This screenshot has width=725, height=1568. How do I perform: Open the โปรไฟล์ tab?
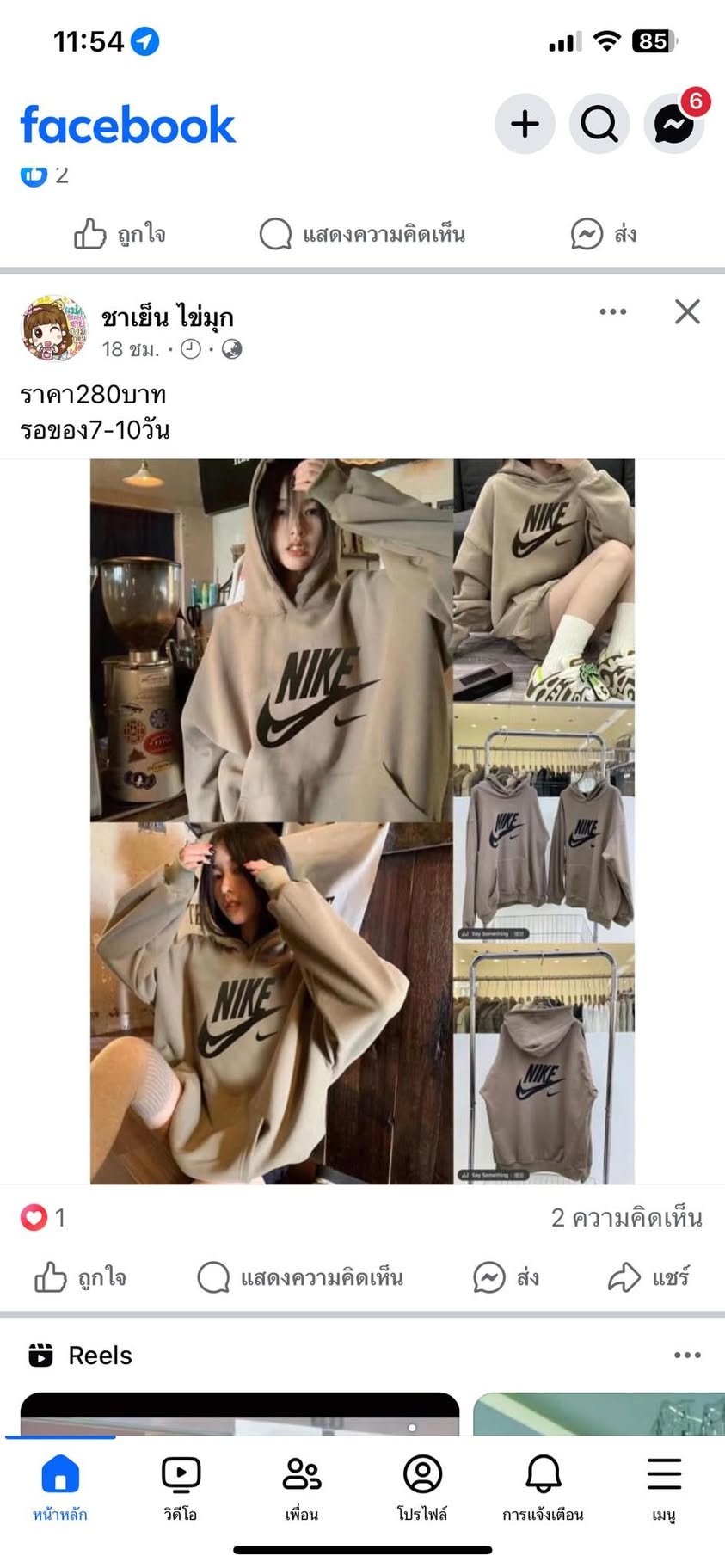422,1489
